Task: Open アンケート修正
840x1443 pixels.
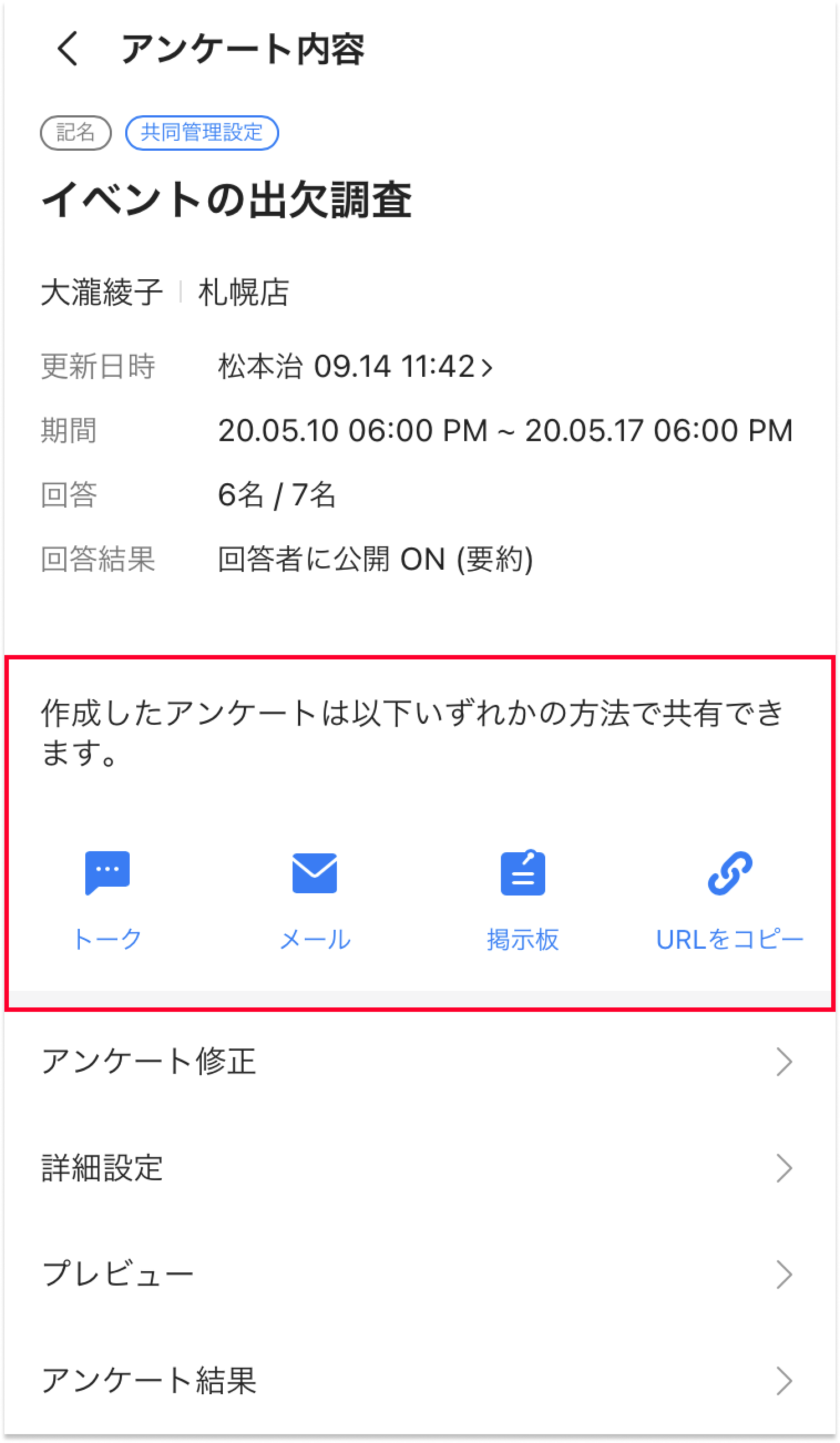Action: click(x=418, y=1062)
